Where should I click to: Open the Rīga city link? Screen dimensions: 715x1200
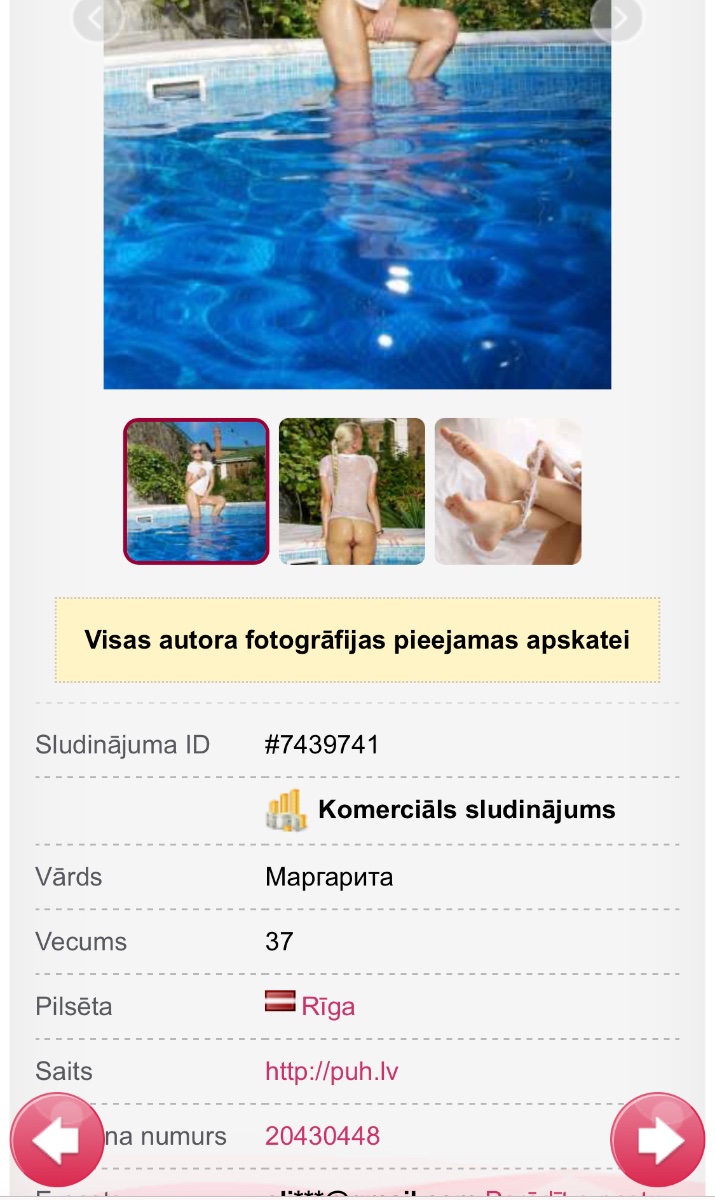click(327, 1006)
